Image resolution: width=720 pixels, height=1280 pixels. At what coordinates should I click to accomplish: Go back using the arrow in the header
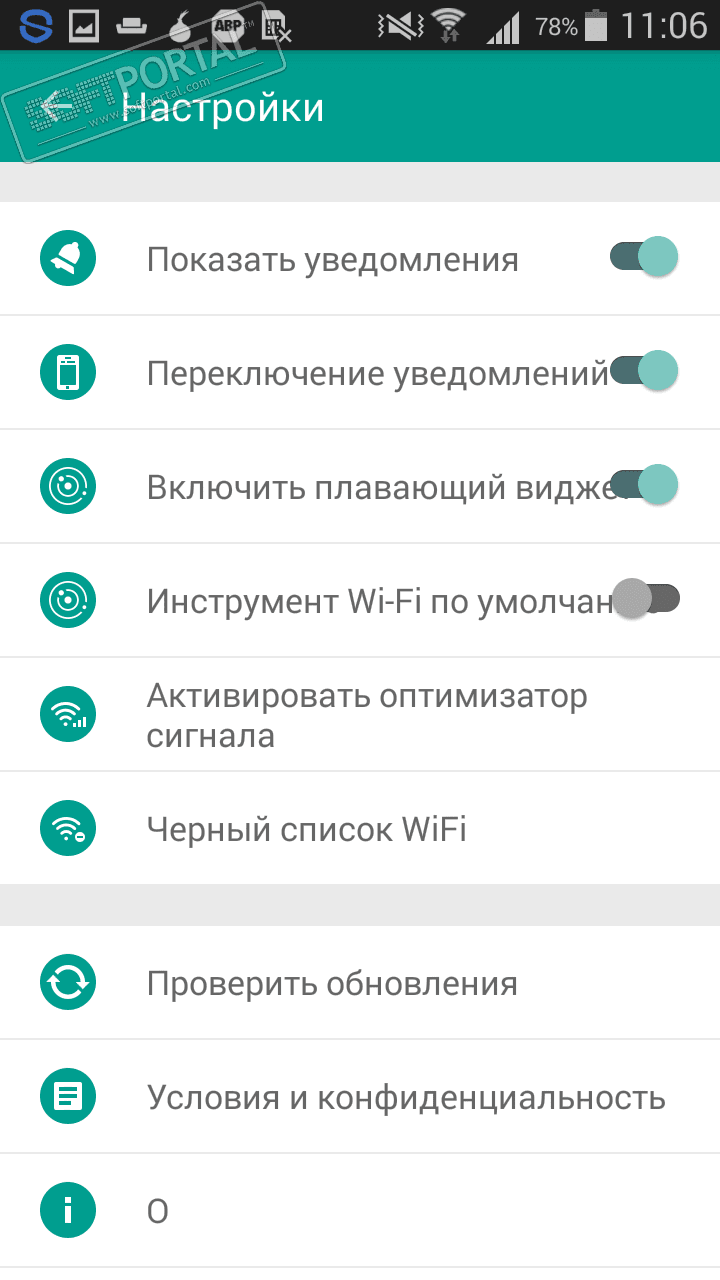(x=58, y=106)
